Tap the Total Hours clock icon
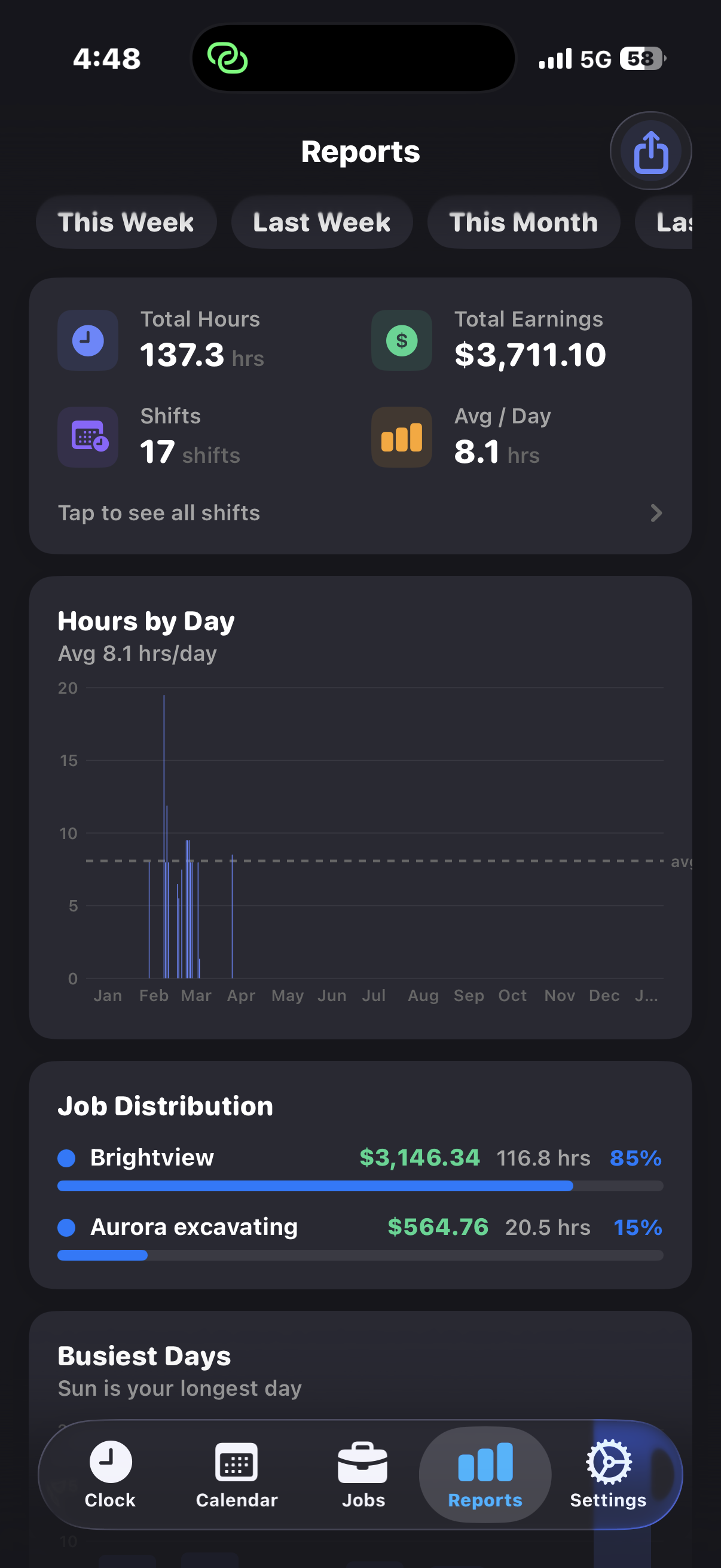 88,340
